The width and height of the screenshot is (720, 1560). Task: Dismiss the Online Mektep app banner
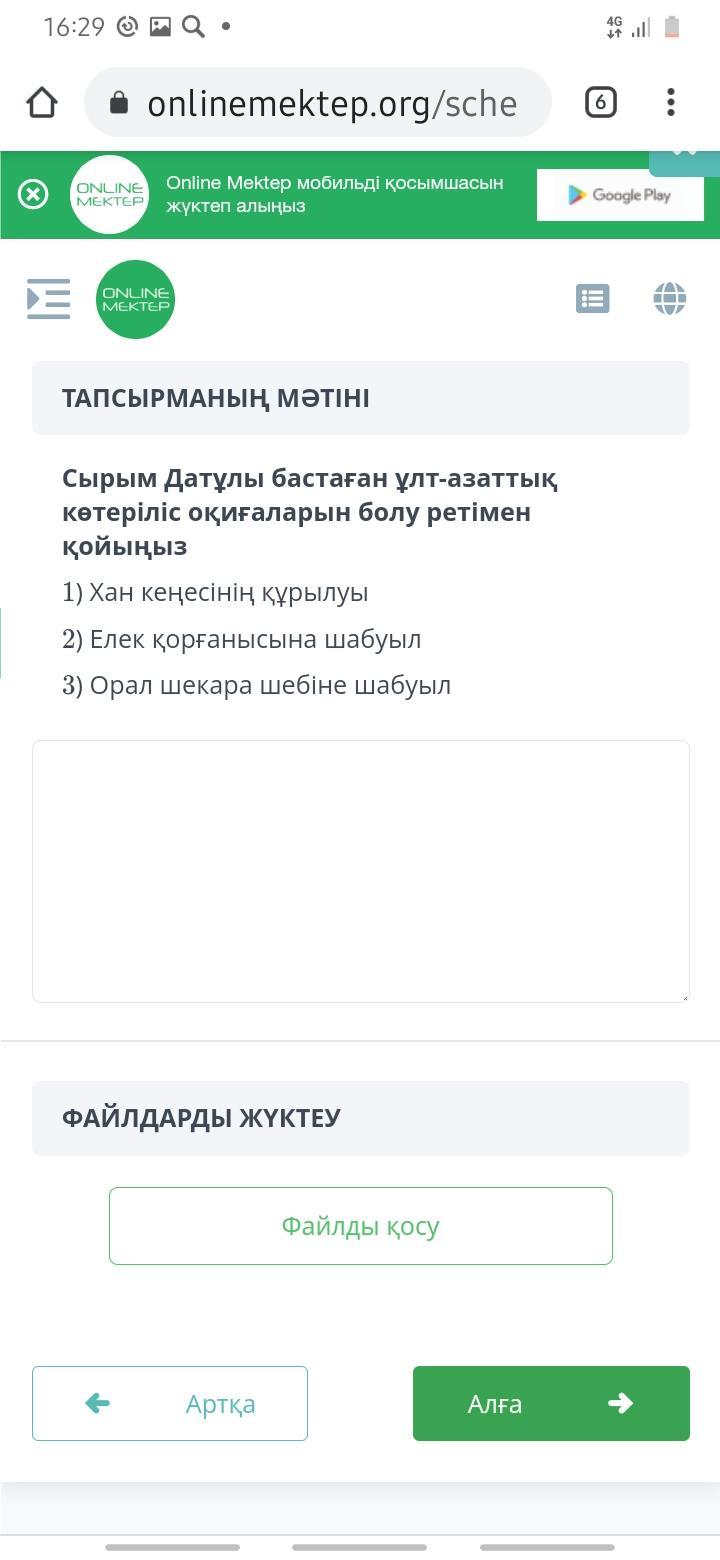(x=33, y=194)
